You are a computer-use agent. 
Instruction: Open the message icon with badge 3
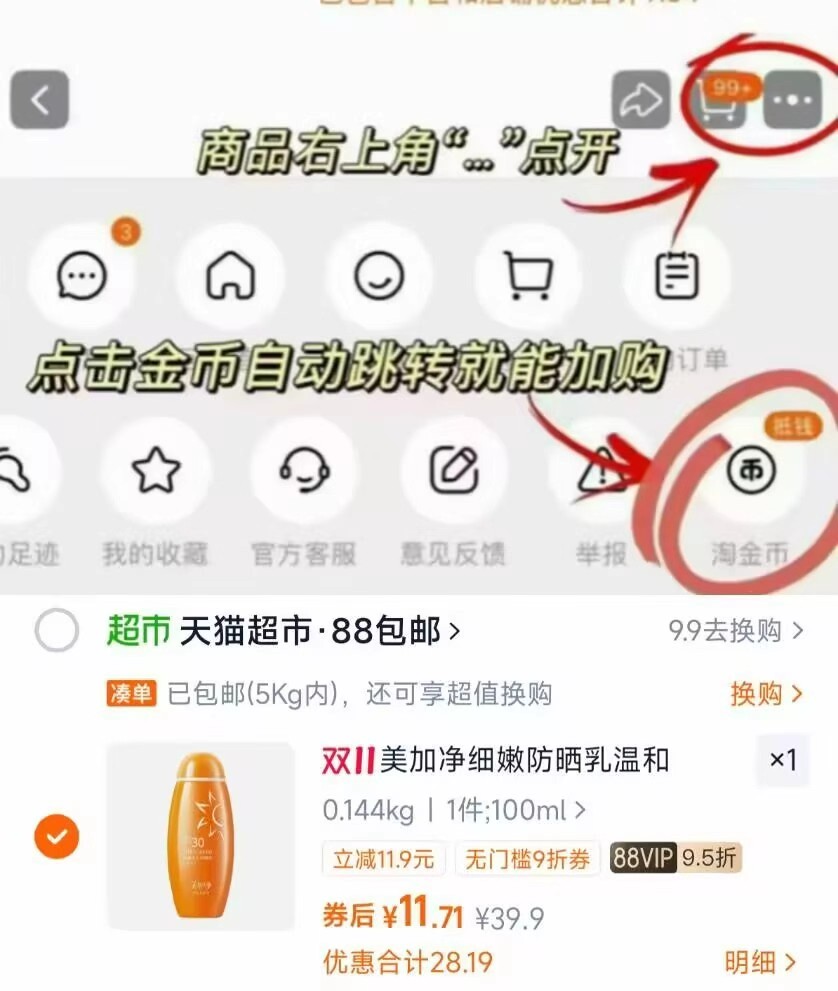click(x=83, y=278)
